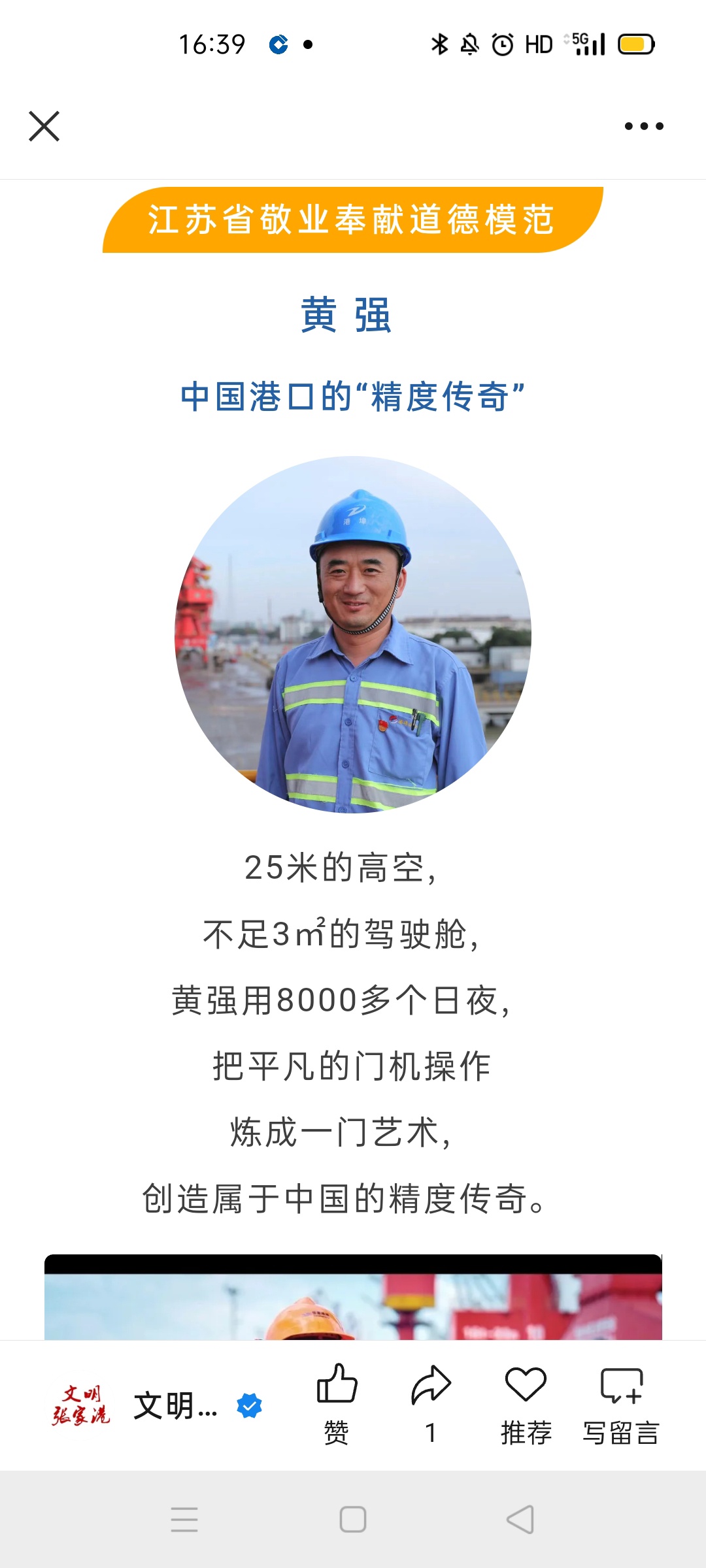Open recent apps from the navigation bar
The image size is (706, 1568).
pyautogui.click(x=184, y=1519)
